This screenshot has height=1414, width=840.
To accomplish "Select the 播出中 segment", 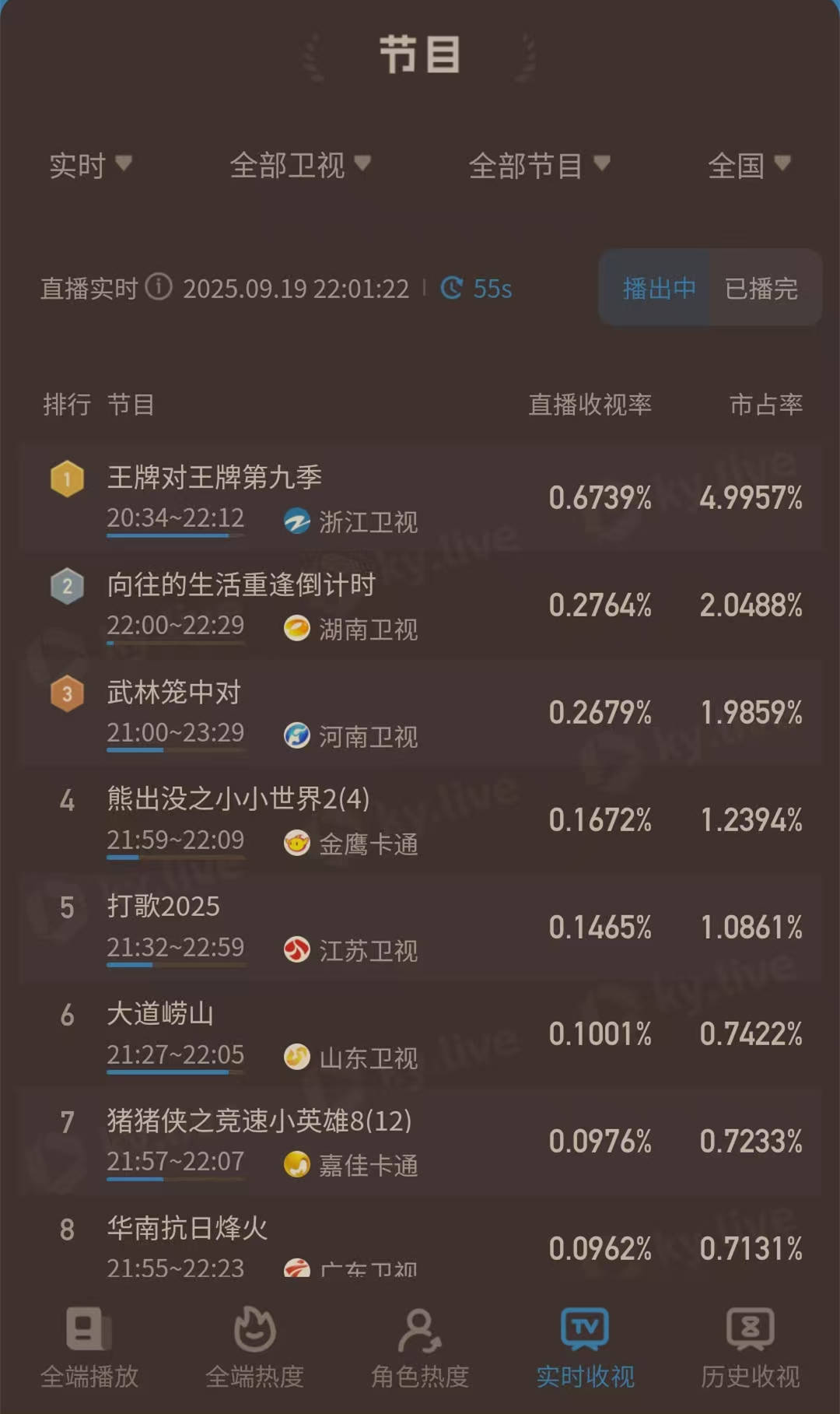I will pos(659,288).
